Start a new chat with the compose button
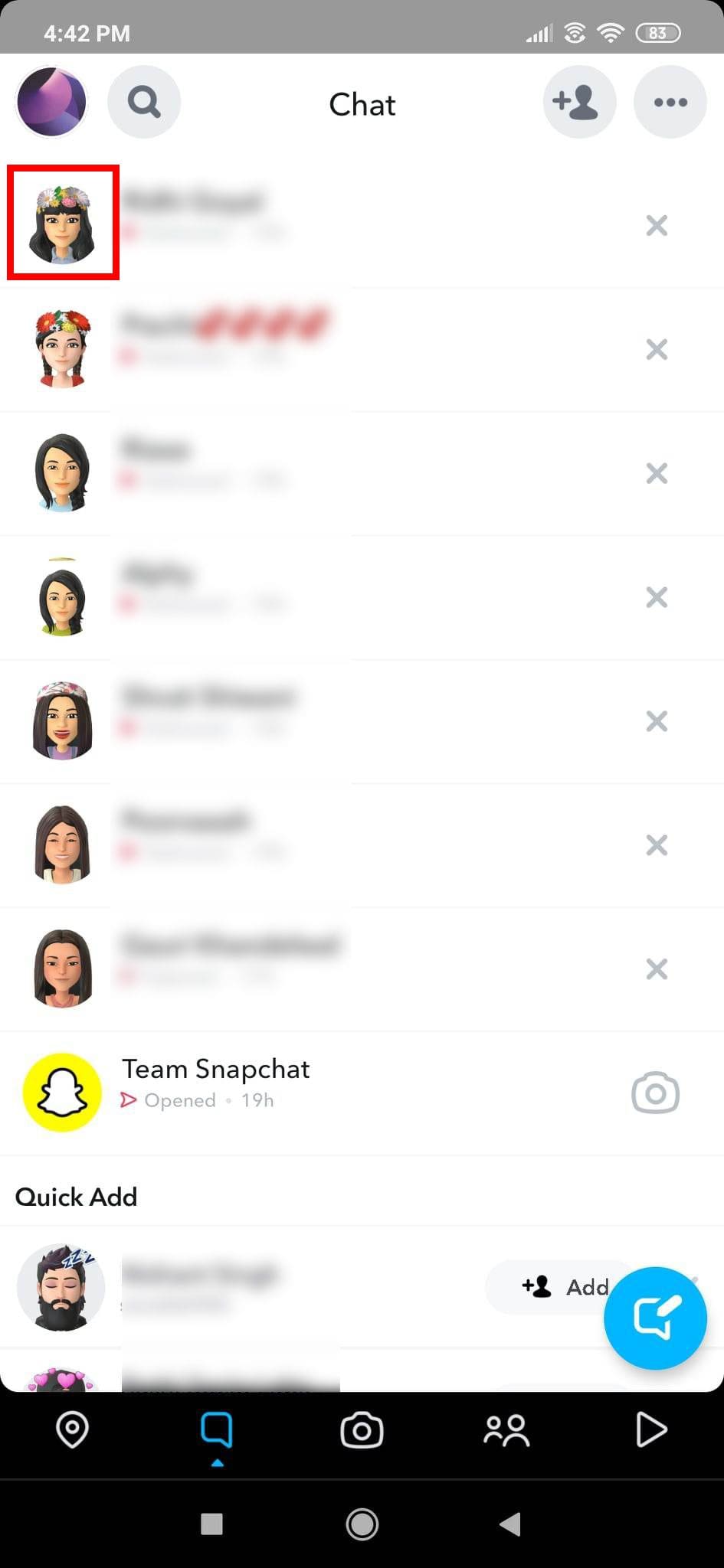724x1568 pixels. [x=655, y=1318]
